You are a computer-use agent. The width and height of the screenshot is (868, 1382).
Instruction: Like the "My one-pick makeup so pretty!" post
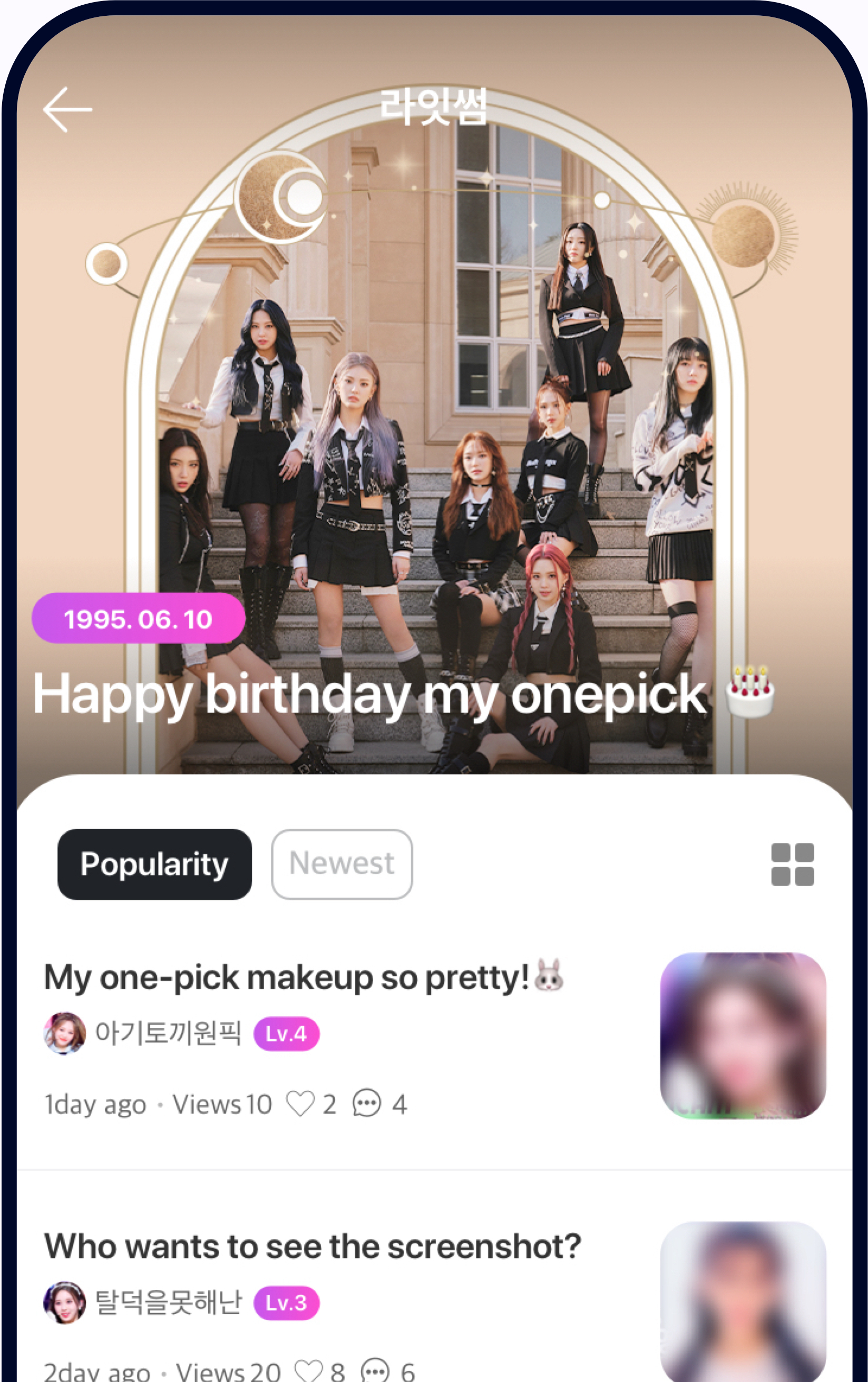click(x=300, y=1104)
